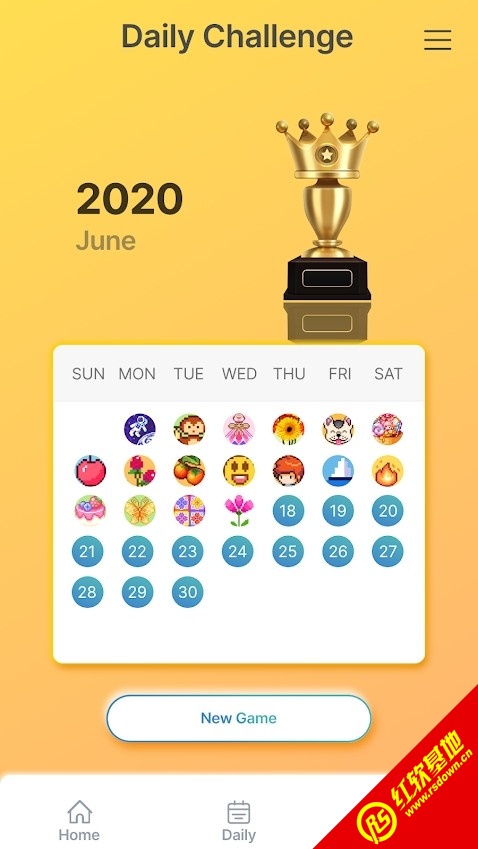478x849 pixels.
Task: Open the sailboat picture puzzle
Action: (338, 471)
